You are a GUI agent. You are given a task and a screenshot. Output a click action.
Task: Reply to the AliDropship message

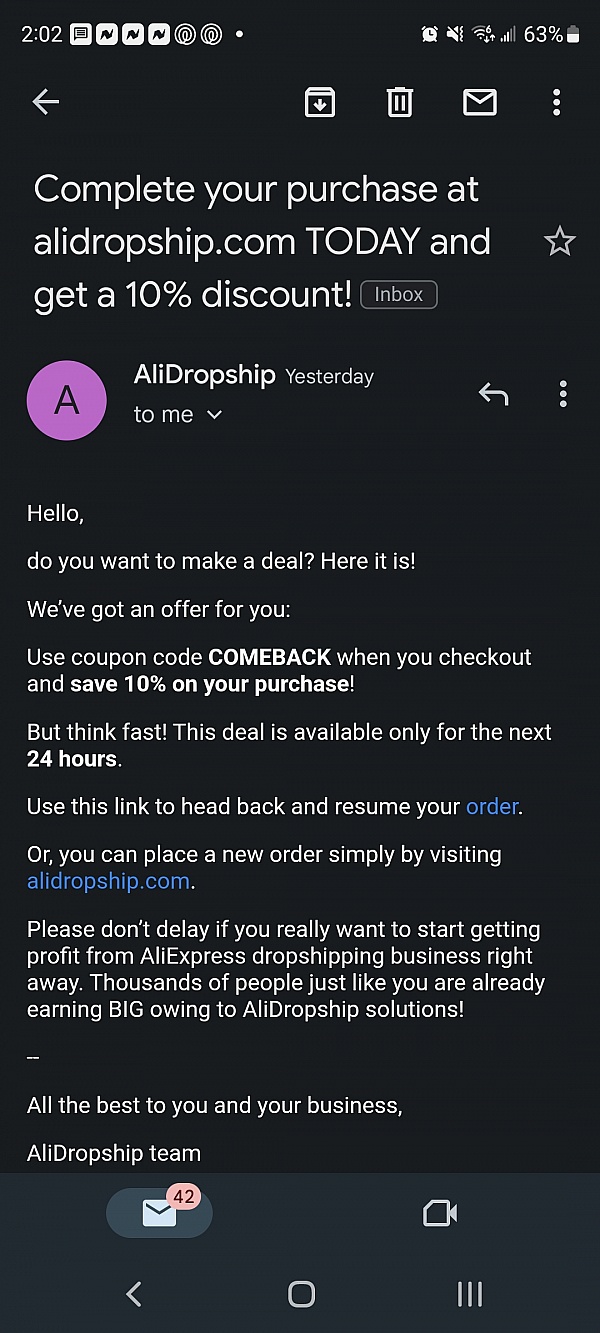tap(493, 394)
